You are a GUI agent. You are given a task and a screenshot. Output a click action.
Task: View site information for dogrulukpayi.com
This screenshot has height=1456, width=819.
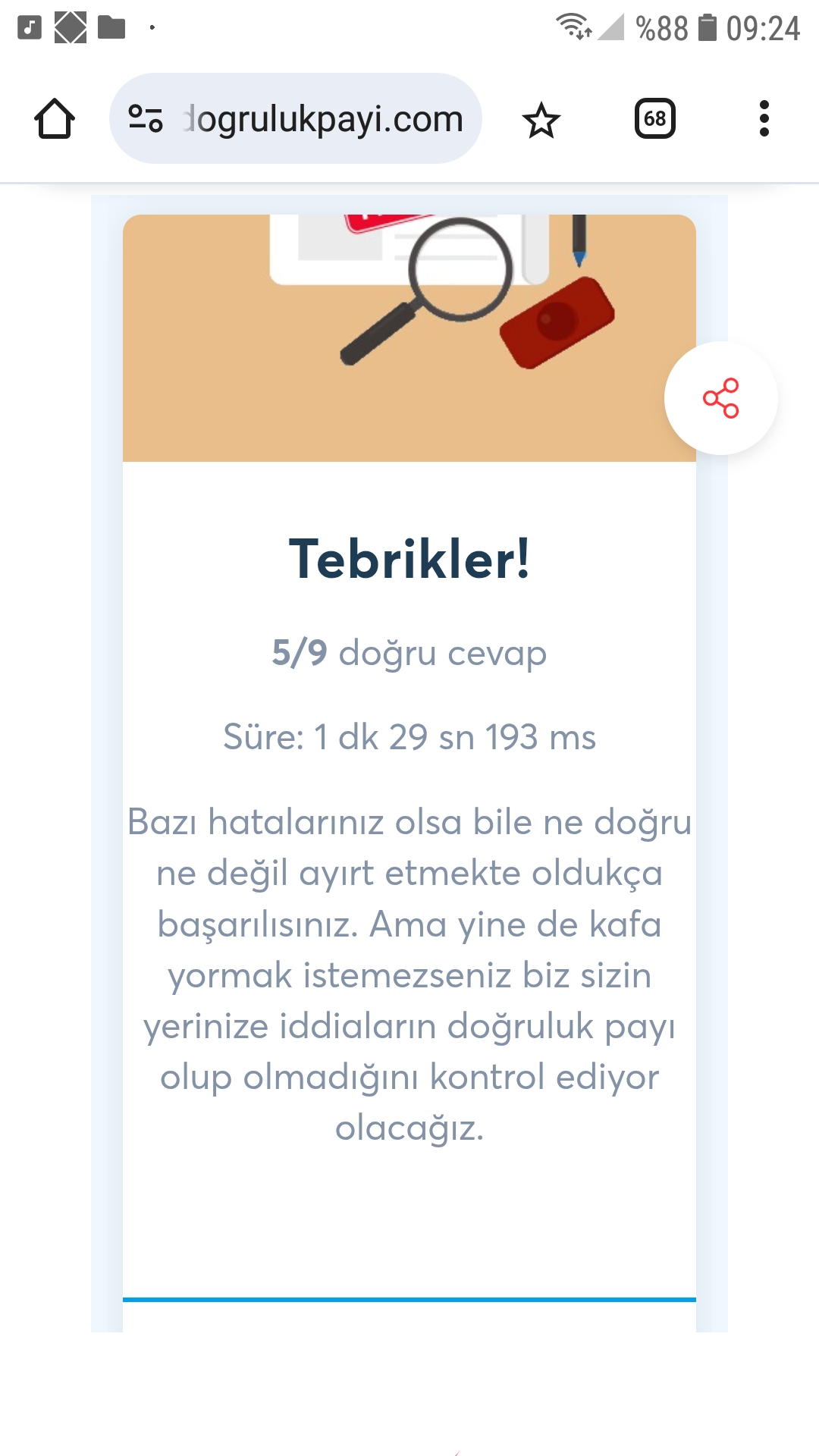click(x=146, y=119)
